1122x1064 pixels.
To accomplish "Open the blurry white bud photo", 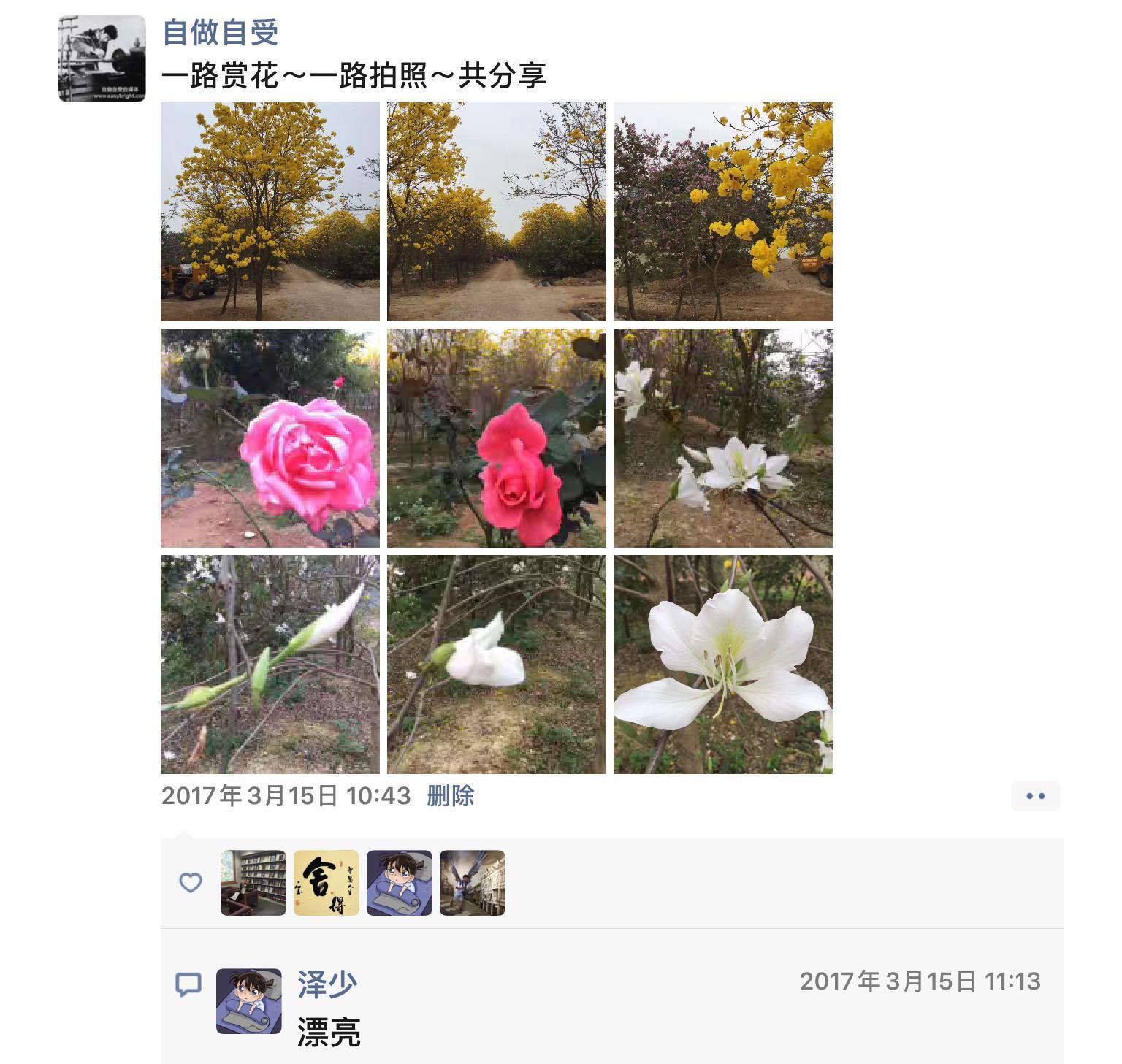I will pos(496,665).
